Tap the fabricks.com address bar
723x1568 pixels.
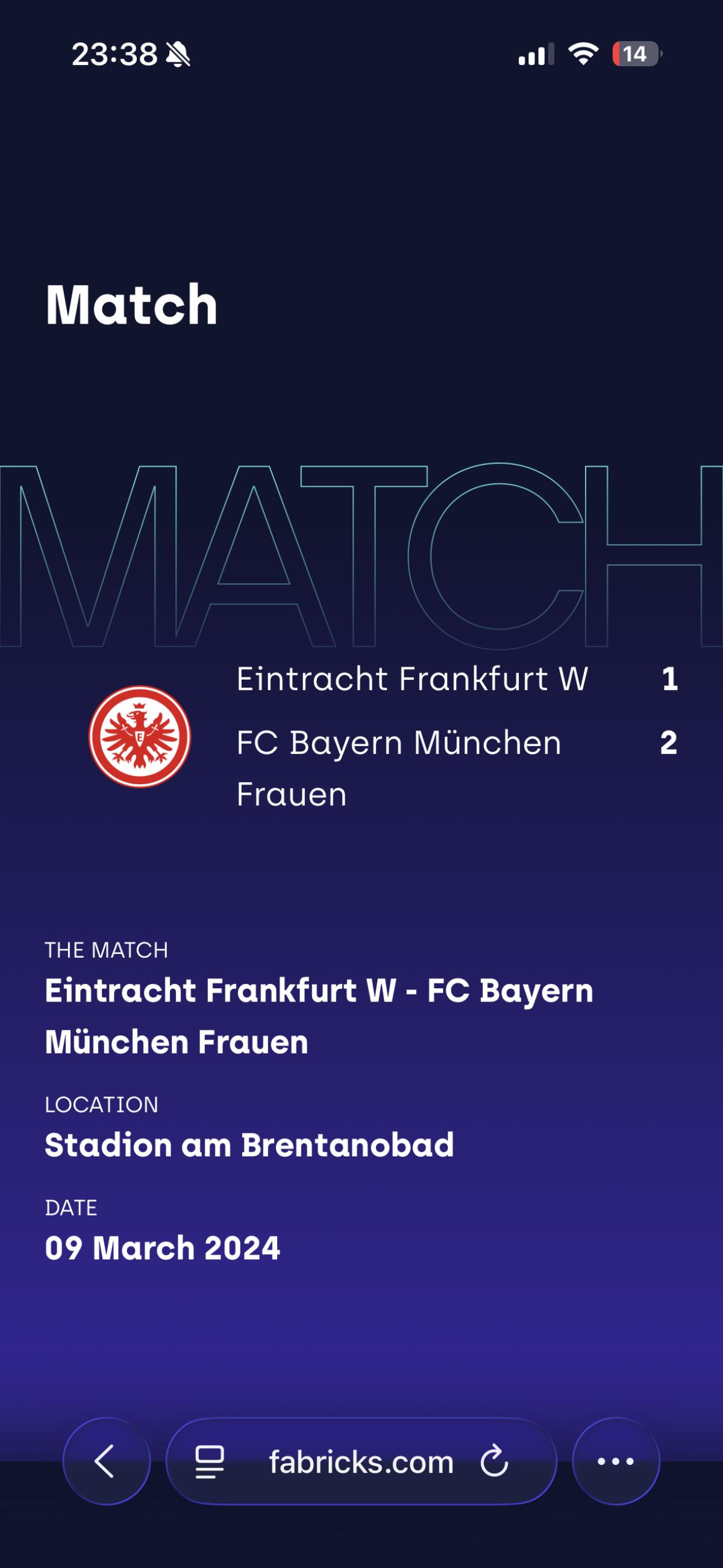pos(361,1462)
